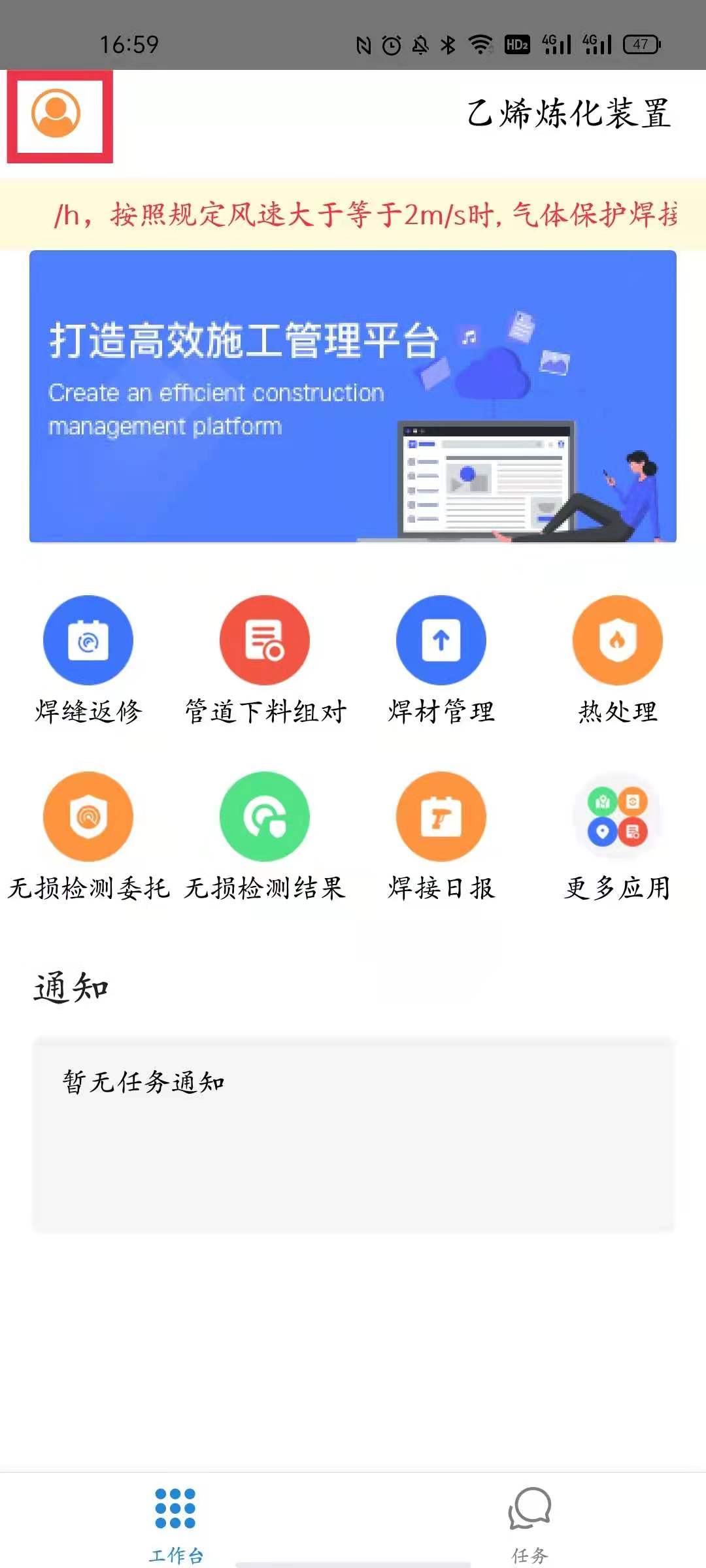Open the 焊接日报 welding daily report
Image resolution: width=706 pixels, height=1568 pixels.
coord(441,817)
